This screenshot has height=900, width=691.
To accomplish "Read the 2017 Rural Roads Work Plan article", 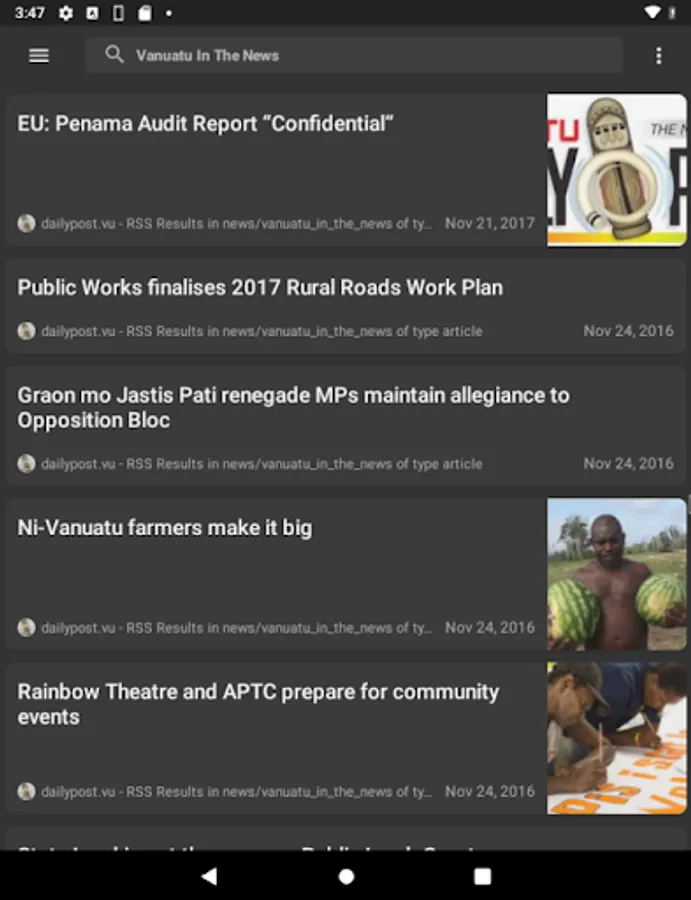I will [260, 288].
